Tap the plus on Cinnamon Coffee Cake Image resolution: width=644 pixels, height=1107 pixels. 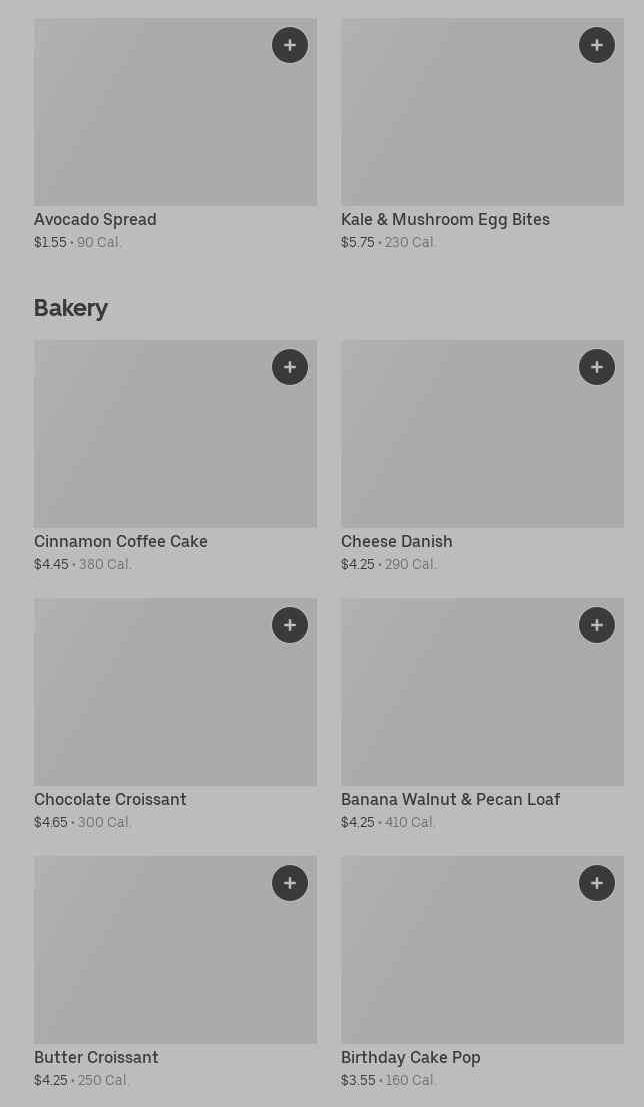(x=290, y=367)
